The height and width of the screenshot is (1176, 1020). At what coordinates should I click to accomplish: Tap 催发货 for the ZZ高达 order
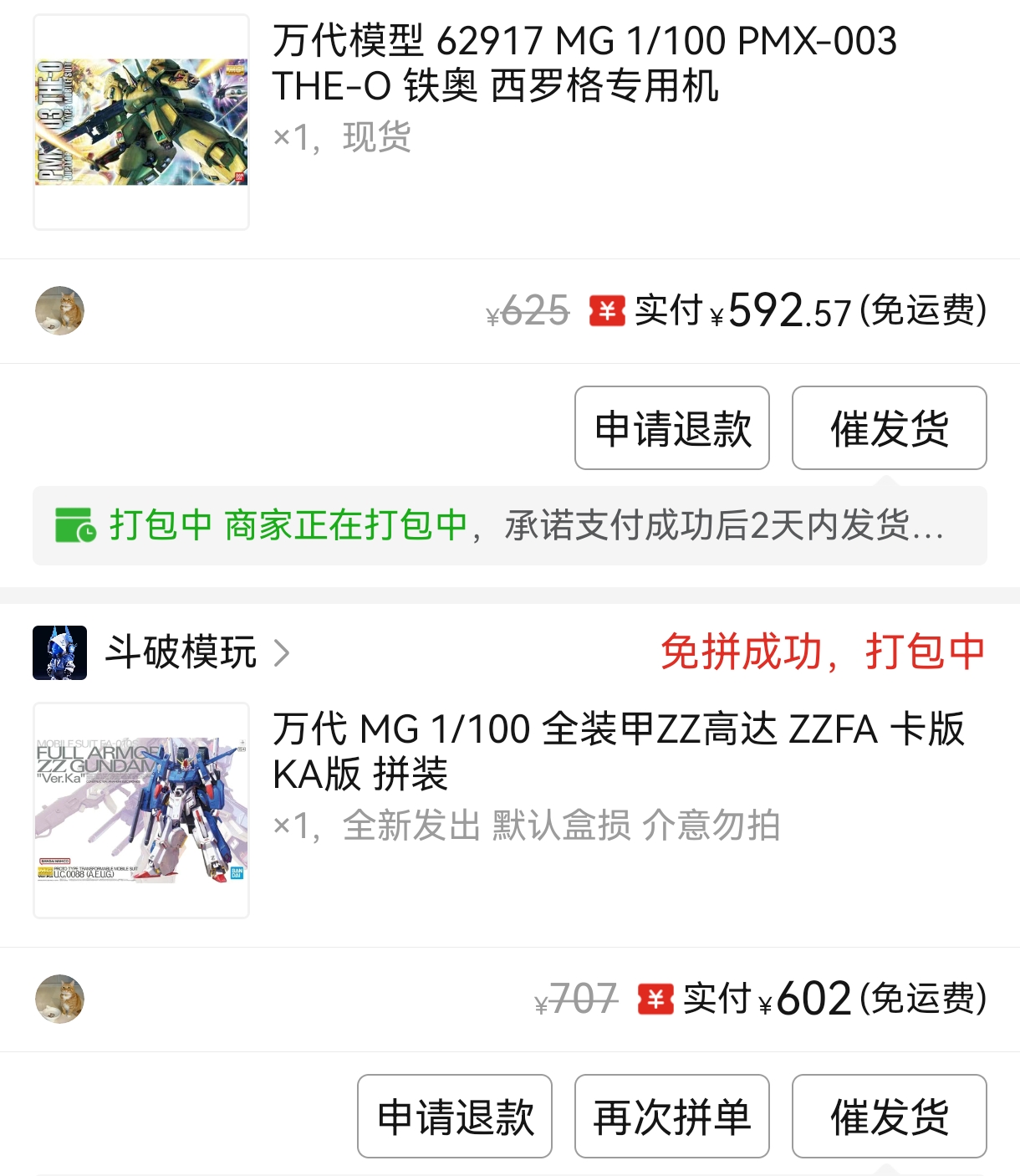889,1117
